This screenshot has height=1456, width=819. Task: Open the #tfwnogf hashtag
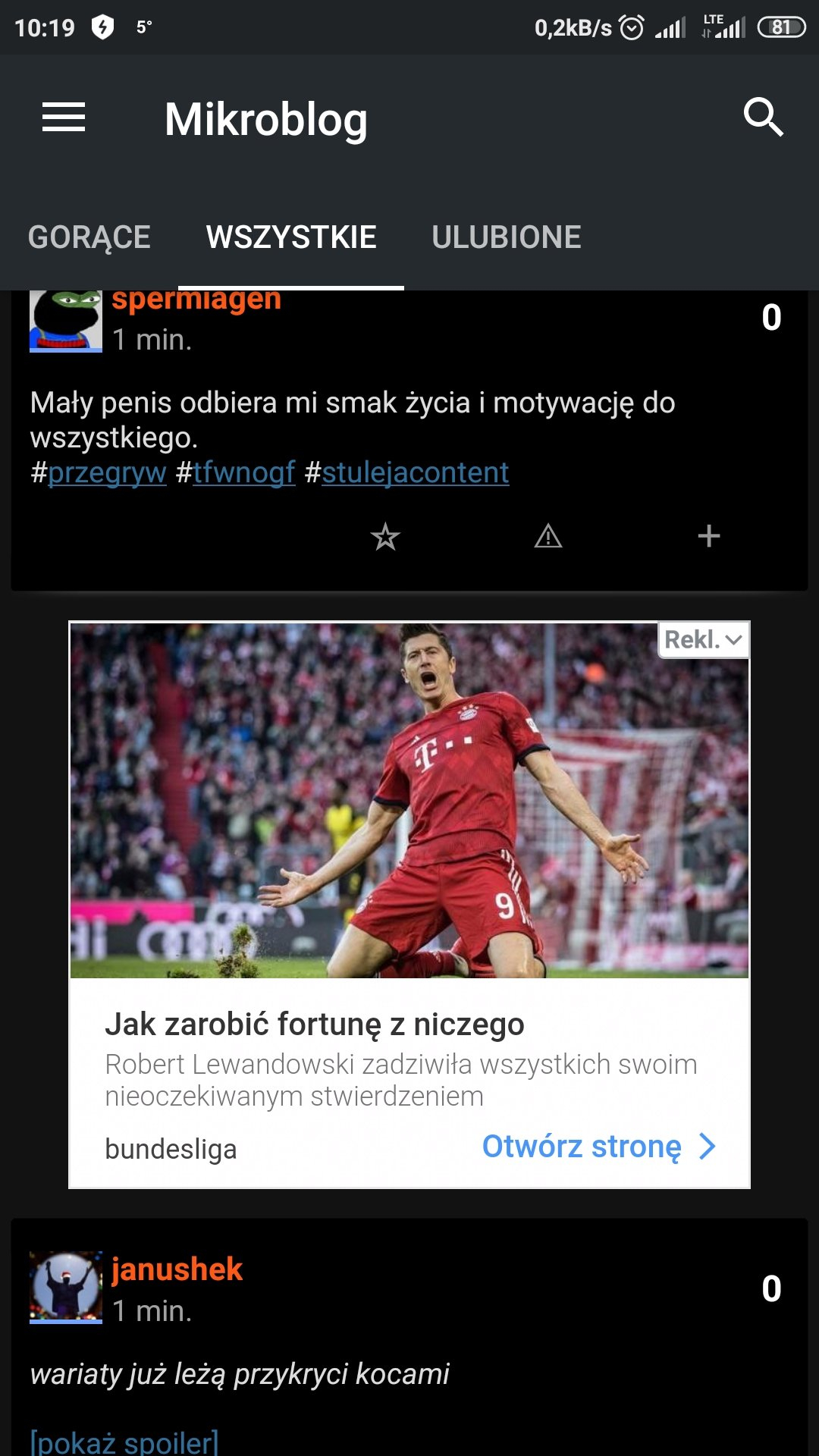(243, 472)
